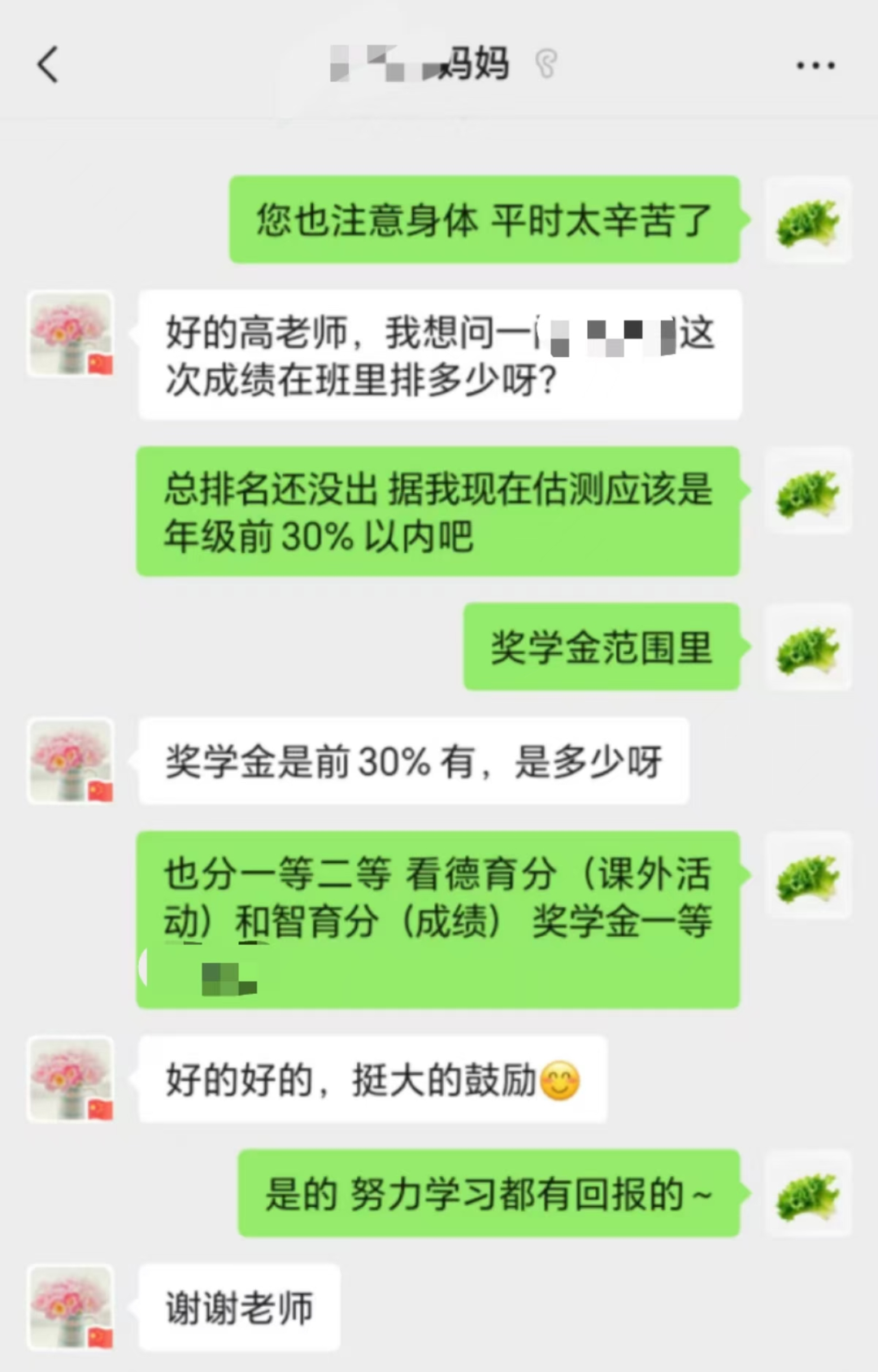
Task: Open the teacher's avatar beside '奖学金范围里'
Action: pos(808,647)
